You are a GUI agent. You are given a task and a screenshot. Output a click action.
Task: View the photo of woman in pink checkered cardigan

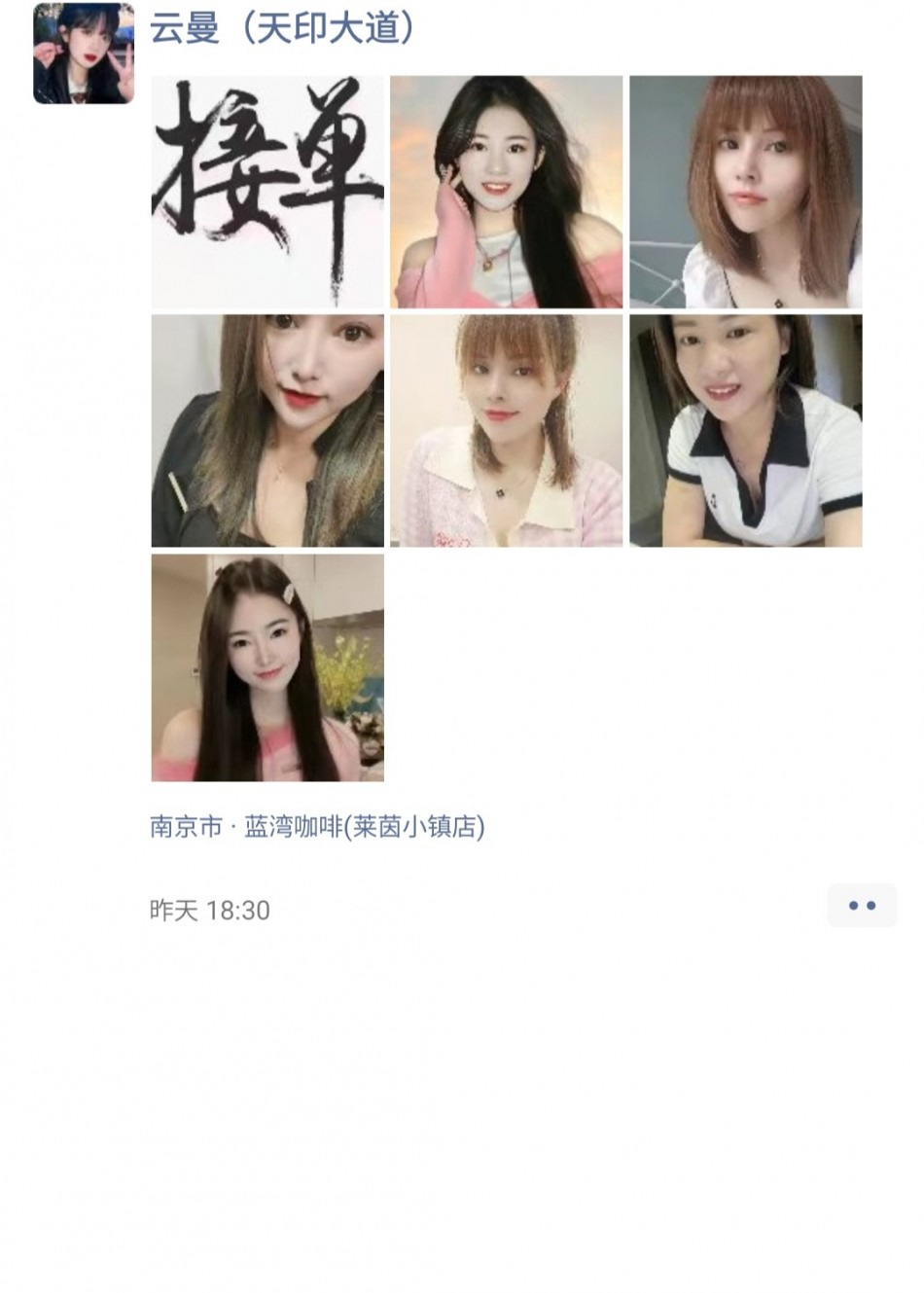(506, 430)
